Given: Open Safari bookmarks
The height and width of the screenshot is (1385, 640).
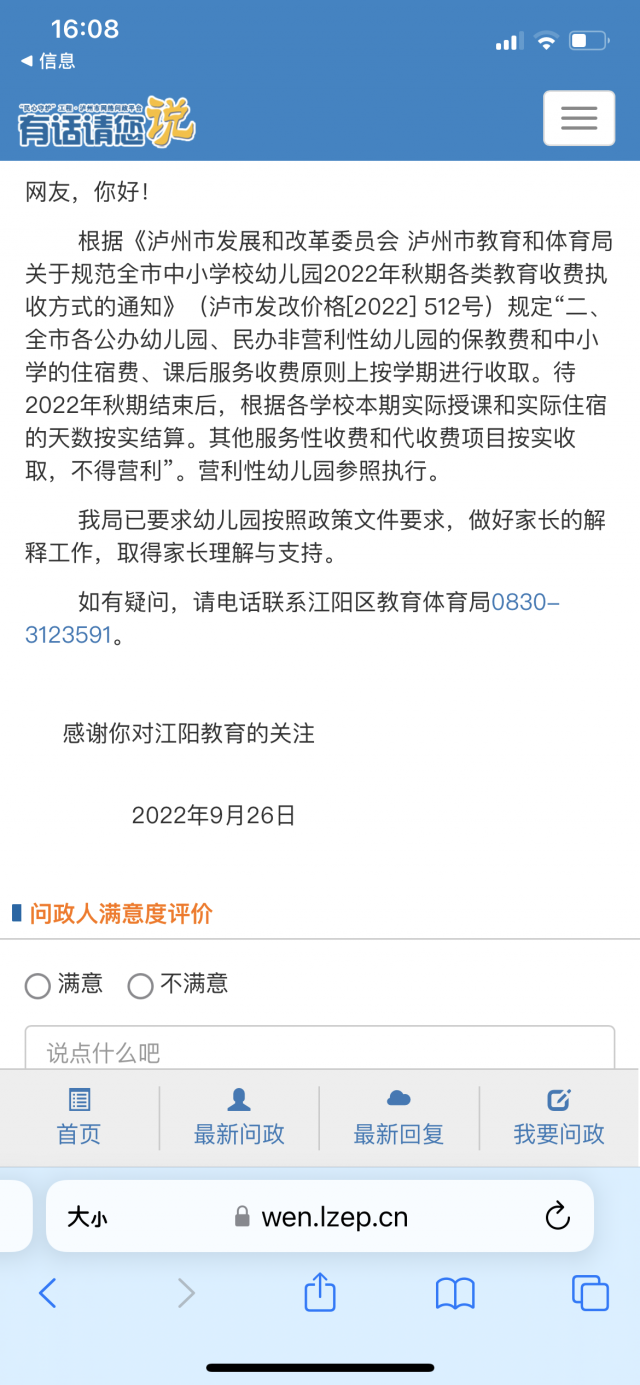Looking at the screenshot, I should (x=455, y=1294).
